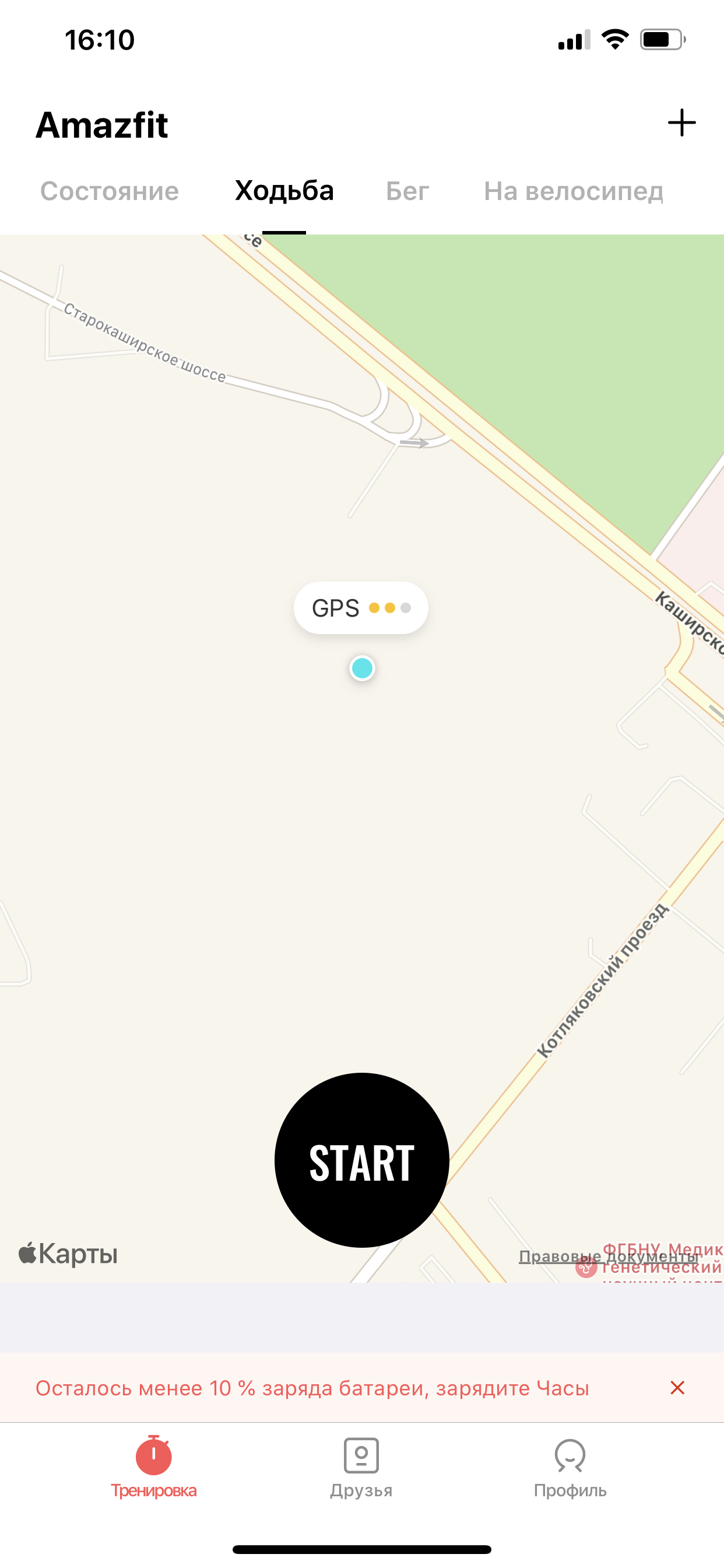The width and height of the screenshot is (724, 1568).
Task: Tap the GPS signal indicator
Action: coord(361,608)
